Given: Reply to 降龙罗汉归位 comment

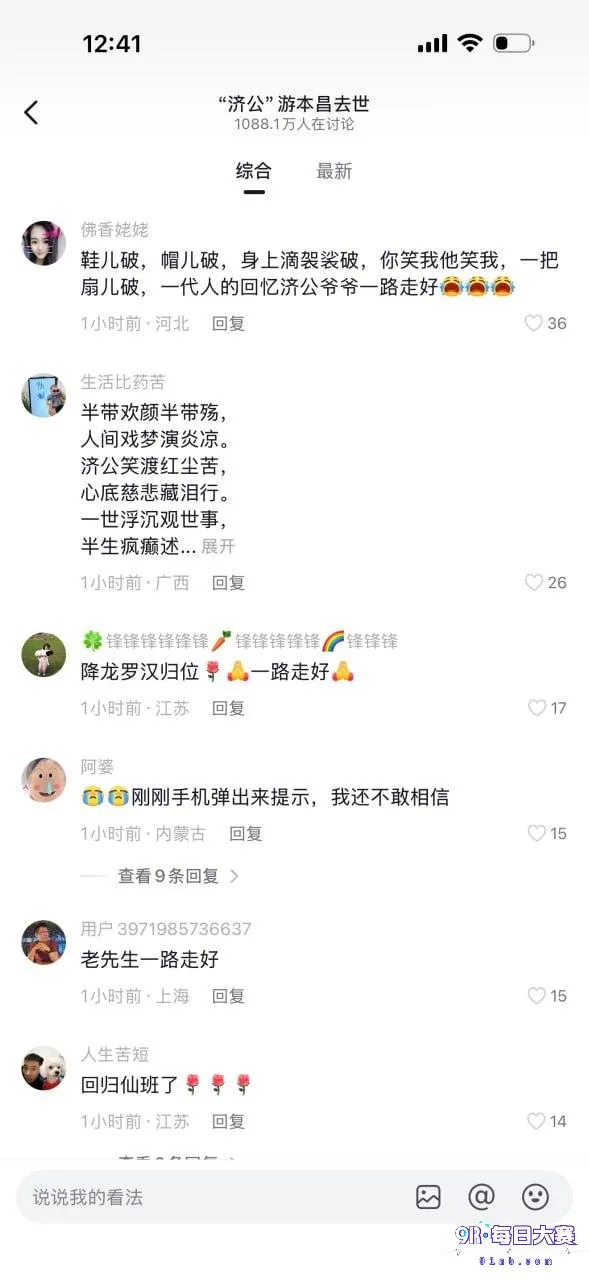Looking at the screenshot, I should coord(228,708).
